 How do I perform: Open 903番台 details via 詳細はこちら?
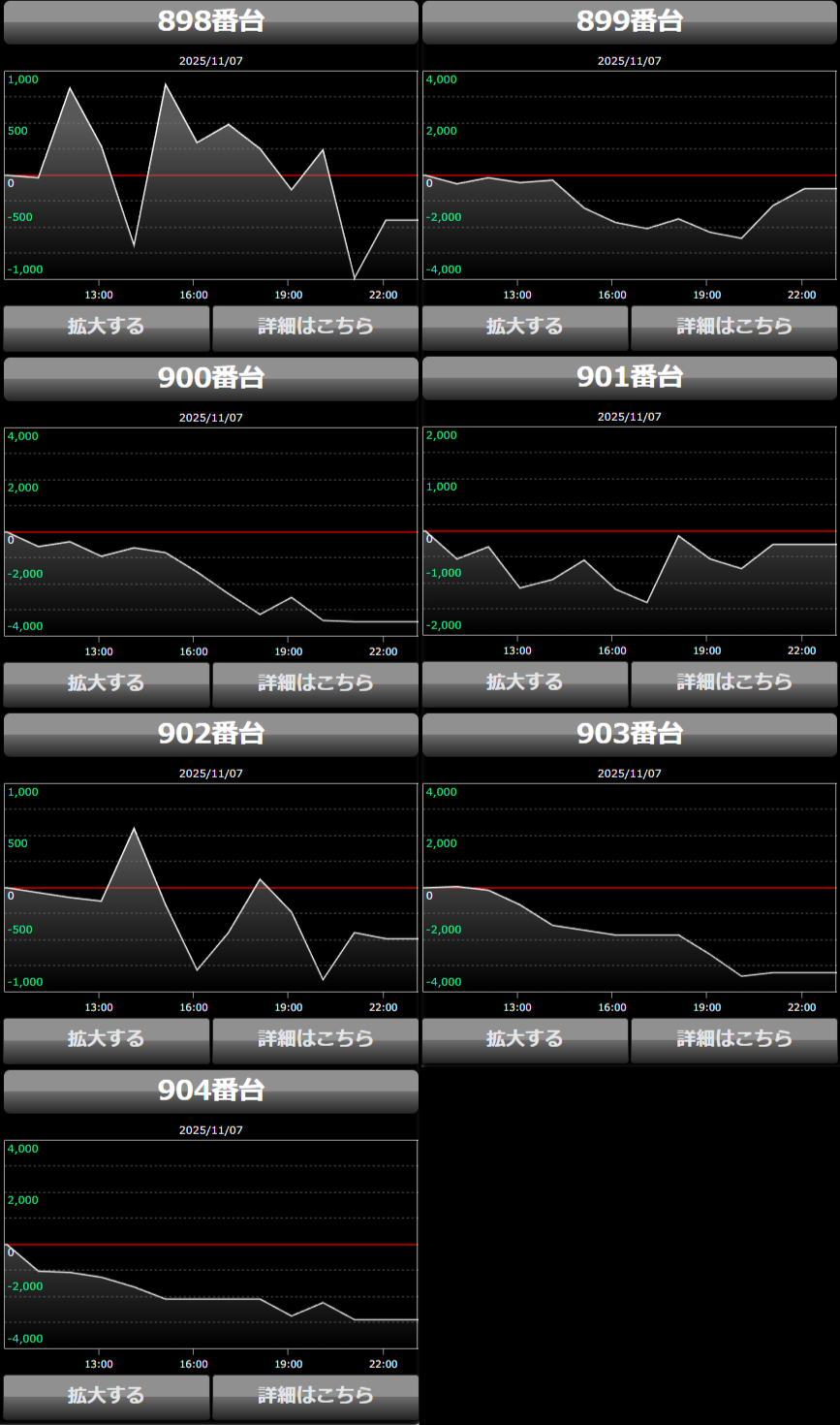pos(734,1039)
